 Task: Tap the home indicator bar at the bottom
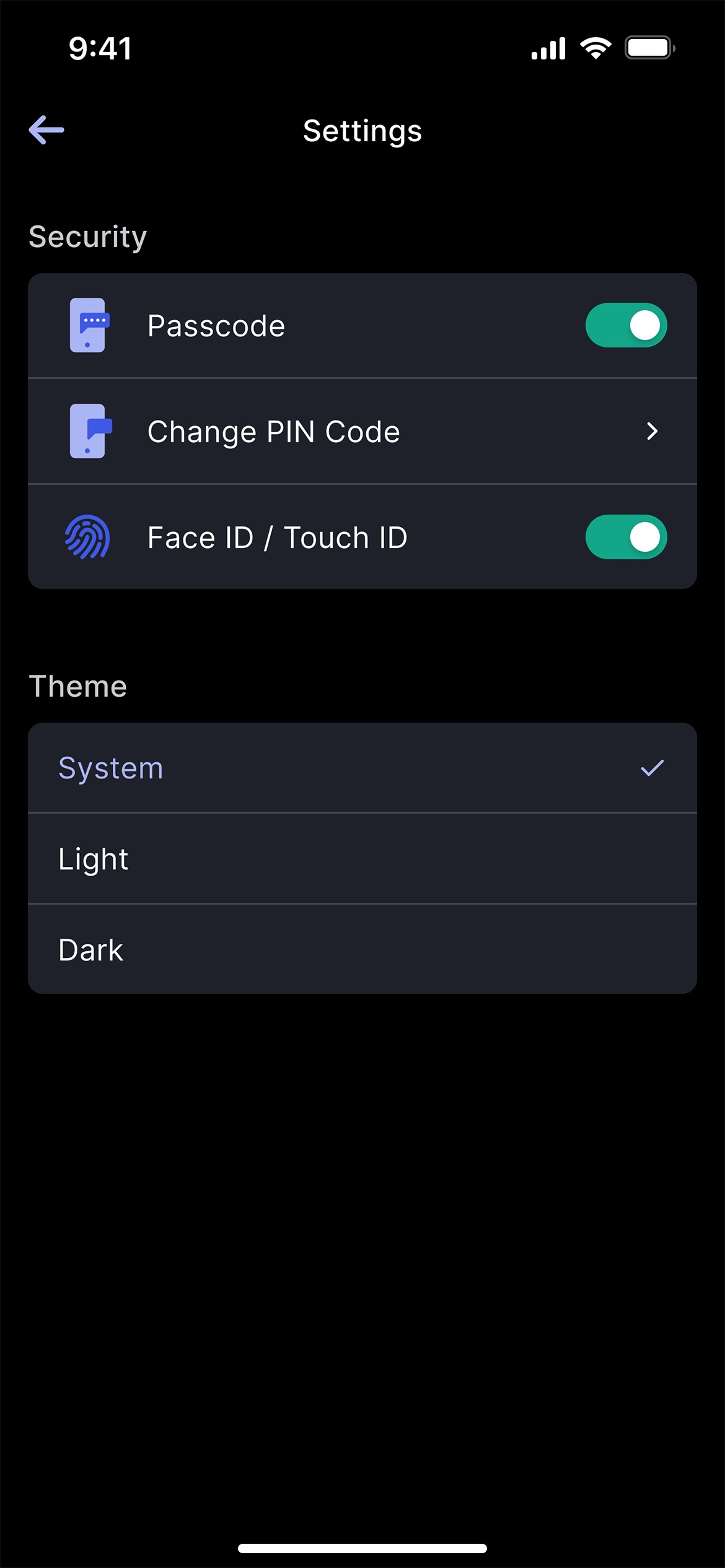pos(362,1548)
